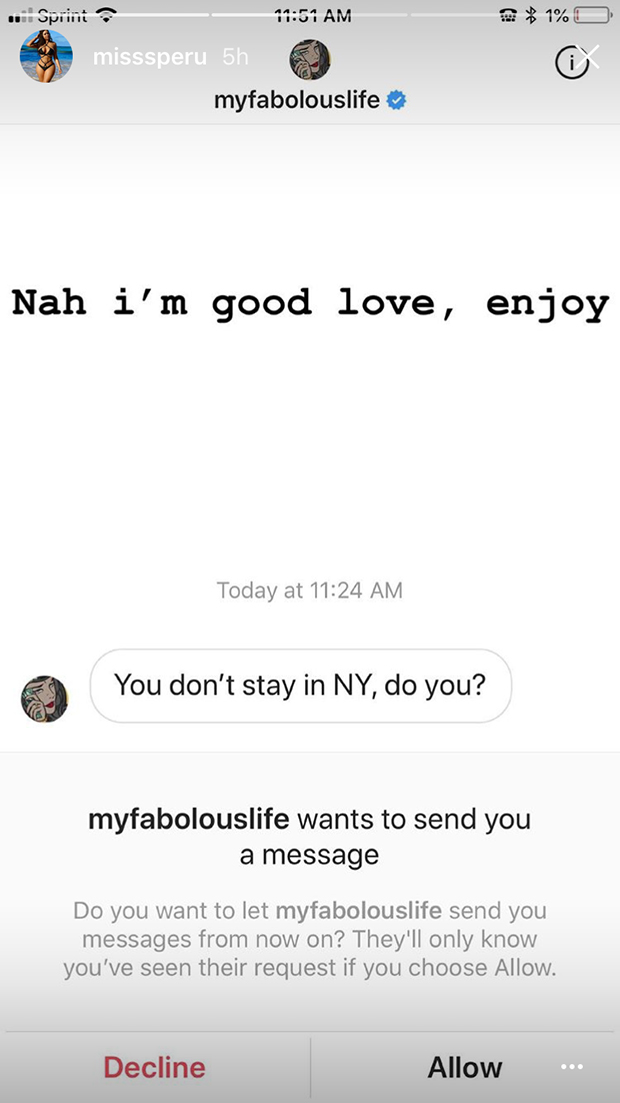Open missssperu's profile picture
Screen dimensions: 620x1103
[x=46, y=56]
